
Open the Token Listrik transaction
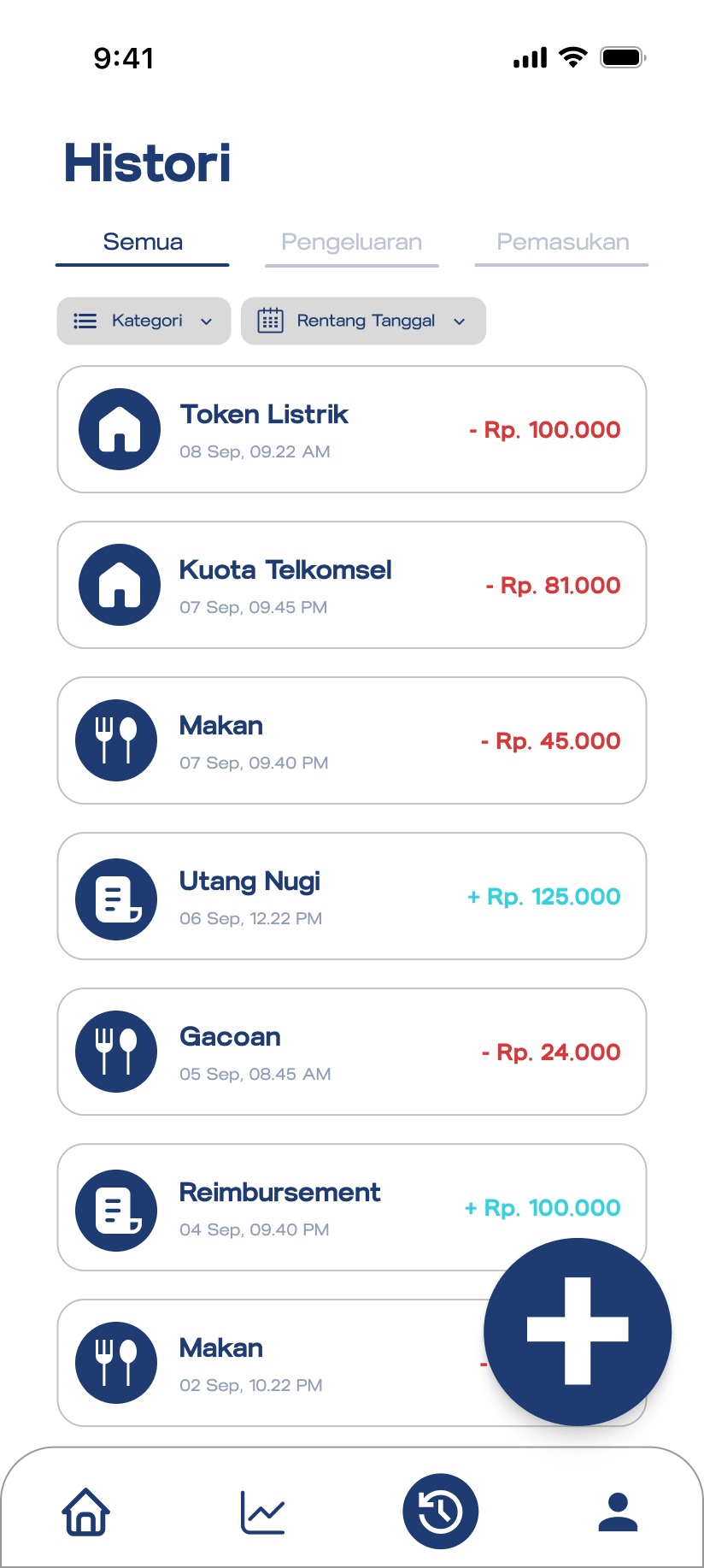pos(352,429)
